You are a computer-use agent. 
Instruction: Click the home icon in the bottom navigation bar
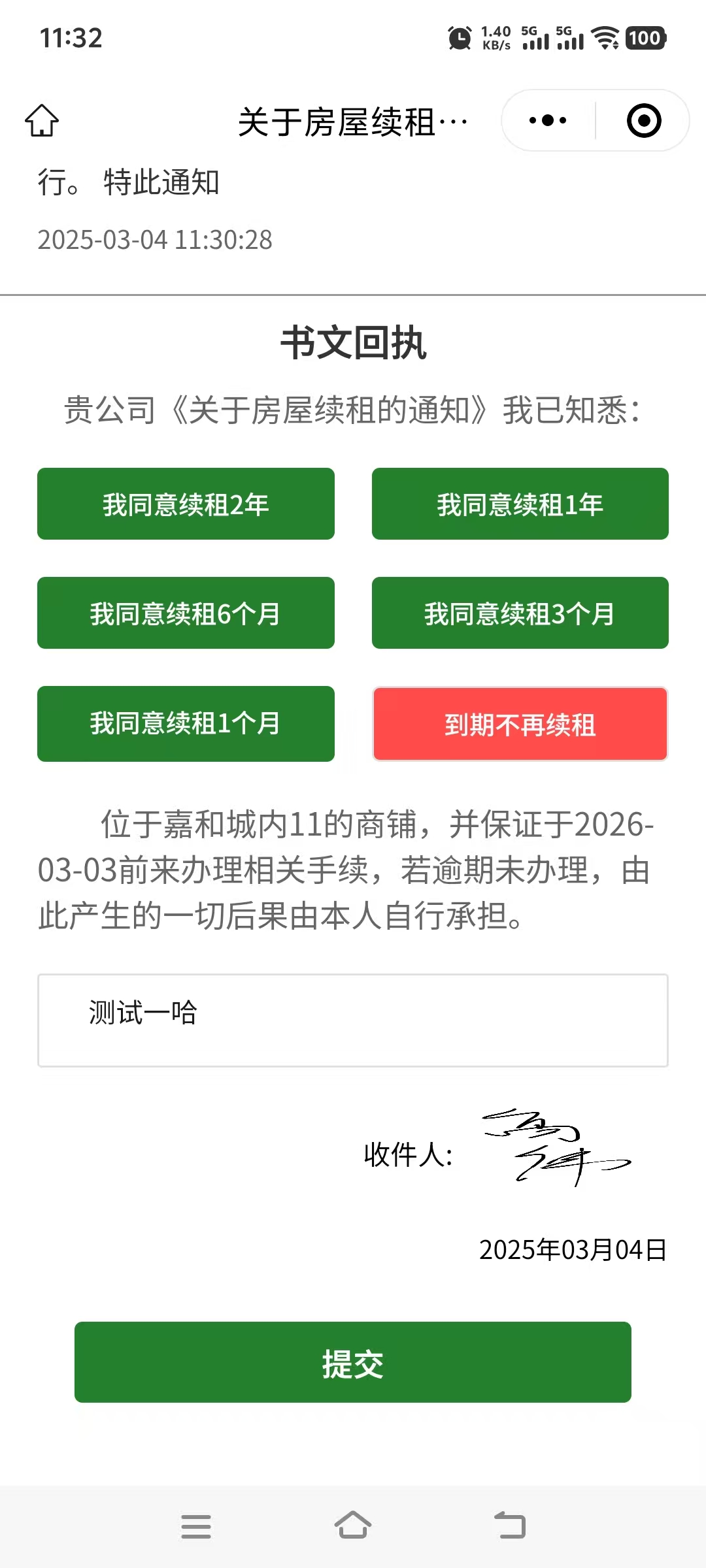pyautogui.click(x=353, y=1527)
